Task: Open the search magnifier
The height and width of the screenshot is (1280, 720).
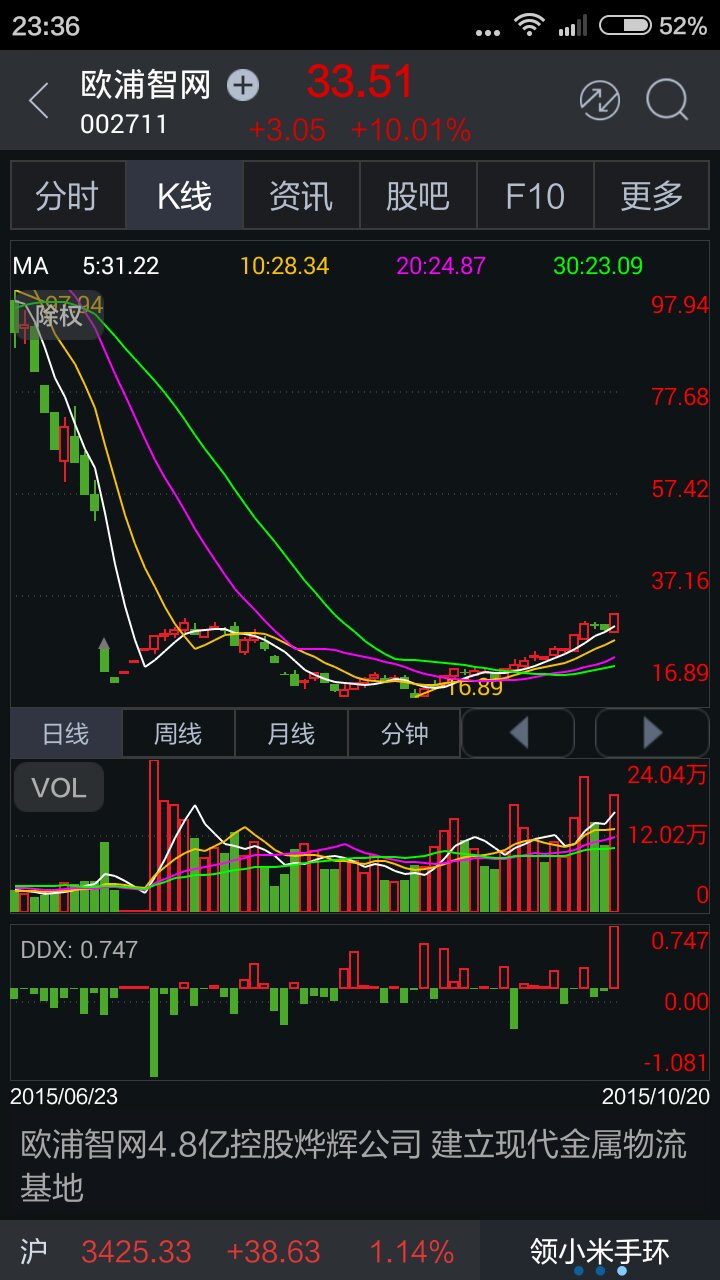Action: tap(667, 101)
